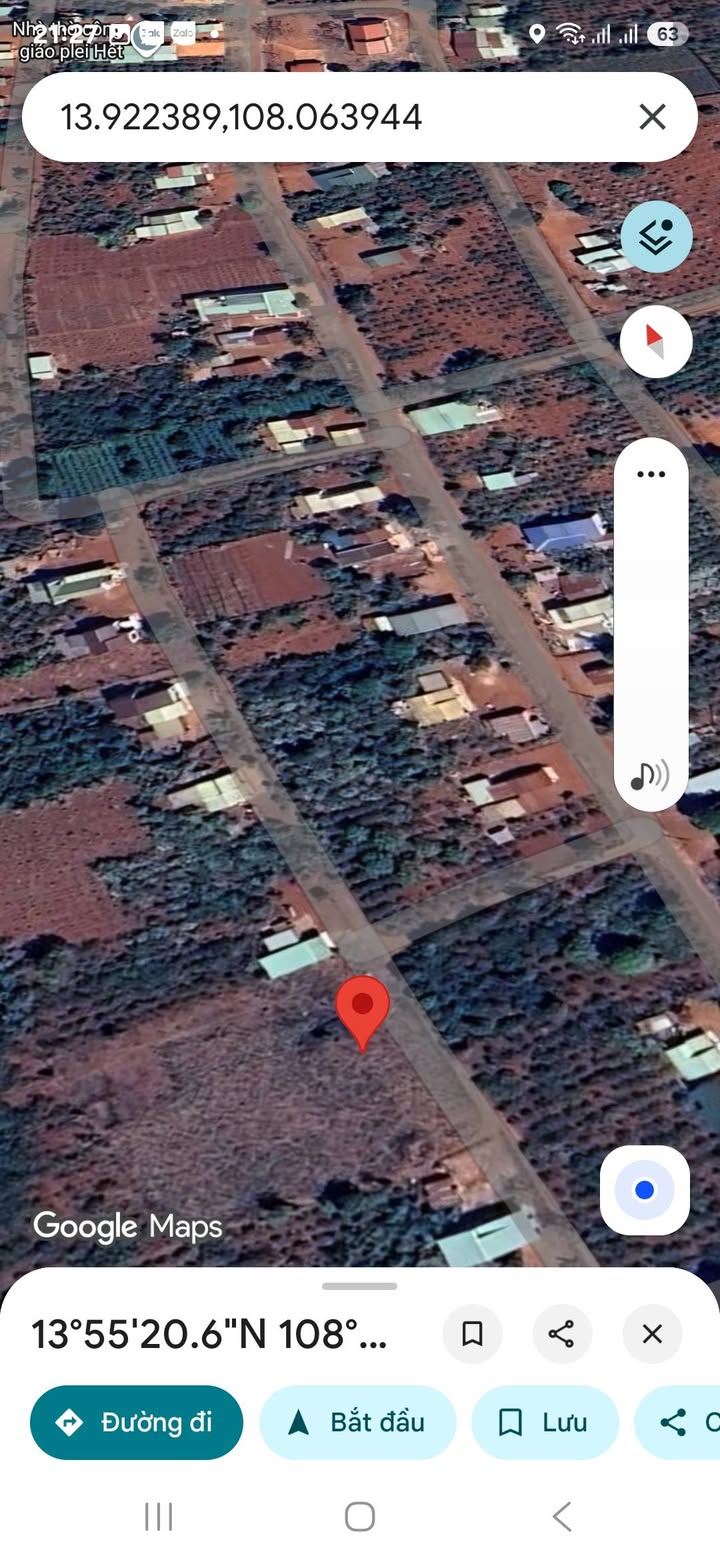Share this location via the round share icon
720x1560 pixels.
click(562, 1333)
